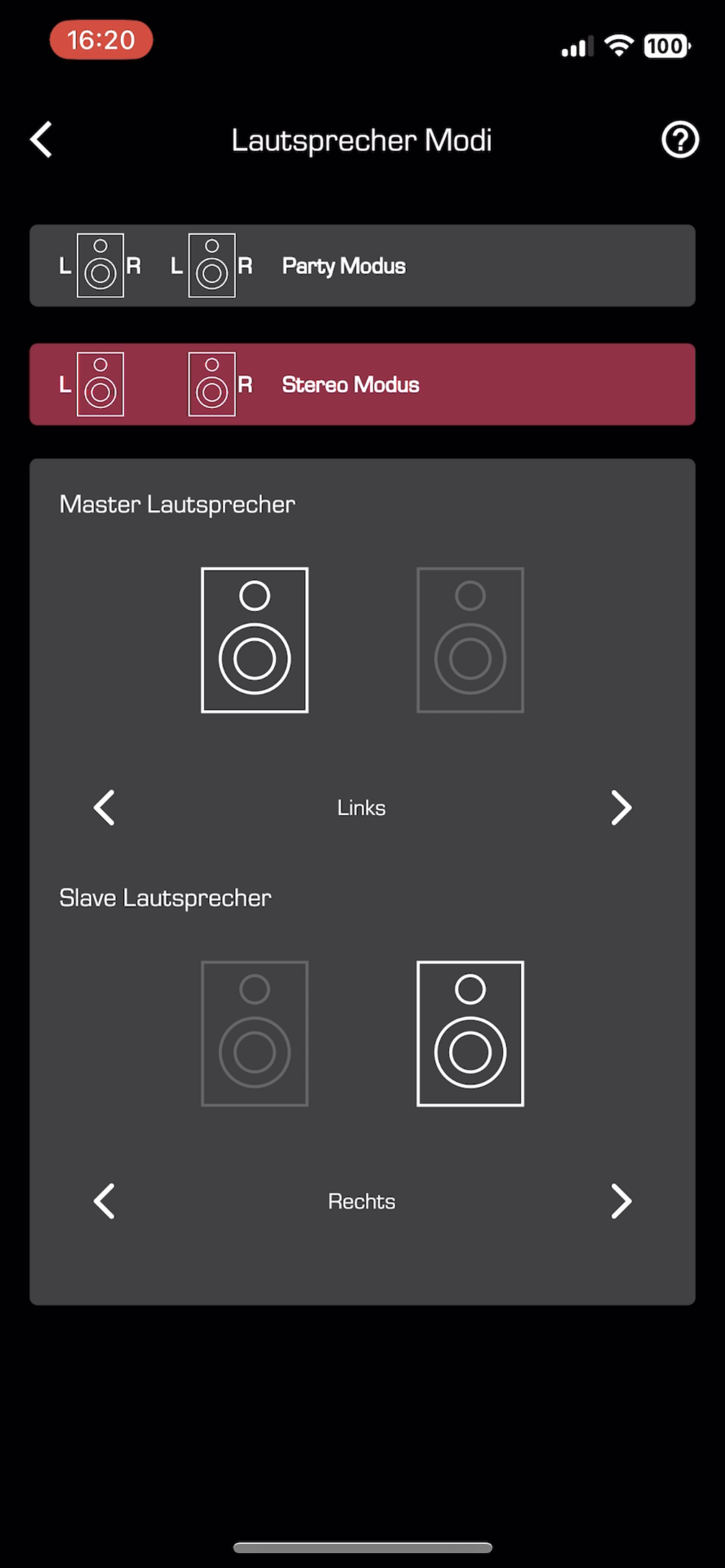Tap right arrow under Slave Lautsprecher
This screenshot has height=1568, width=725.
point(621,1201)
